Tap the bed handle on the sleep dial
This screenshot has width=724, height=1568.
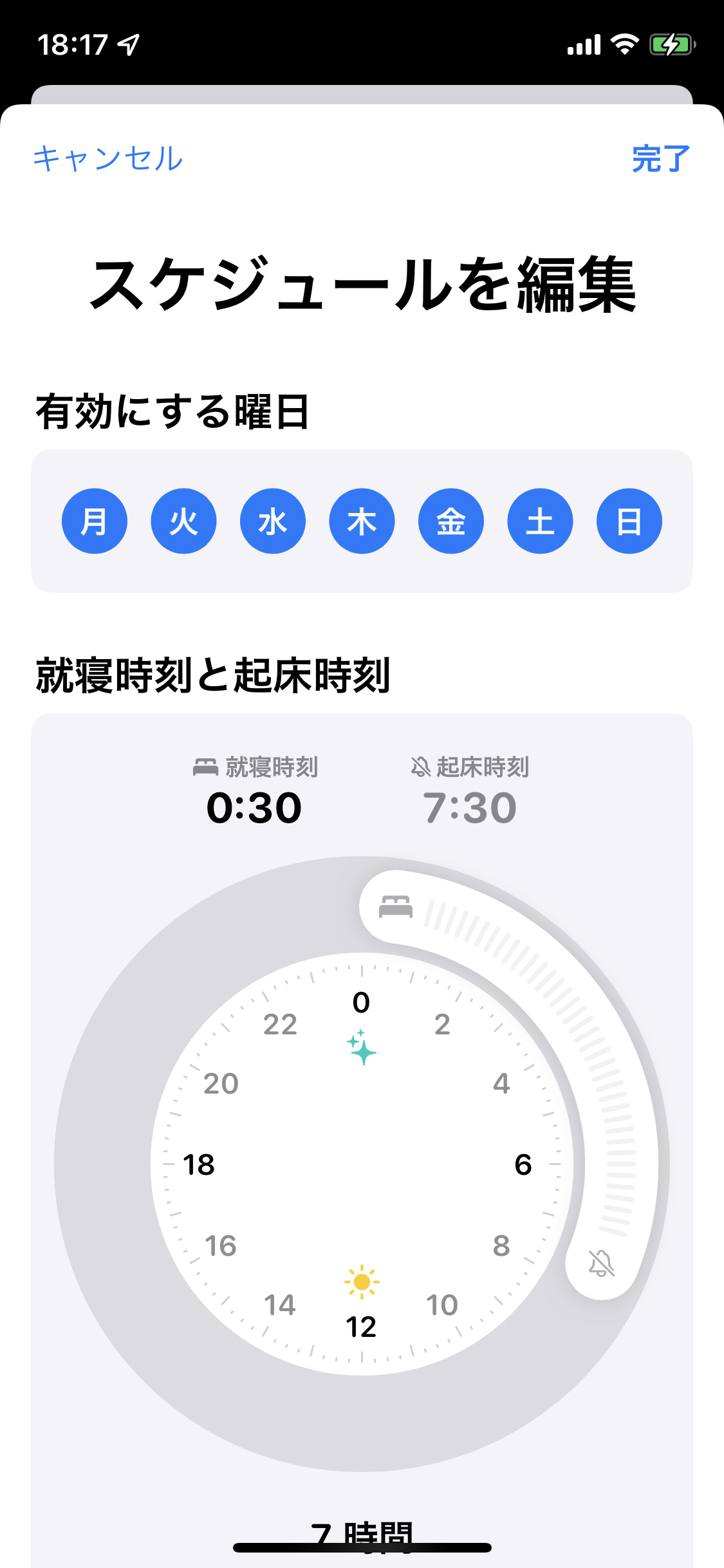tap(395, 907)
